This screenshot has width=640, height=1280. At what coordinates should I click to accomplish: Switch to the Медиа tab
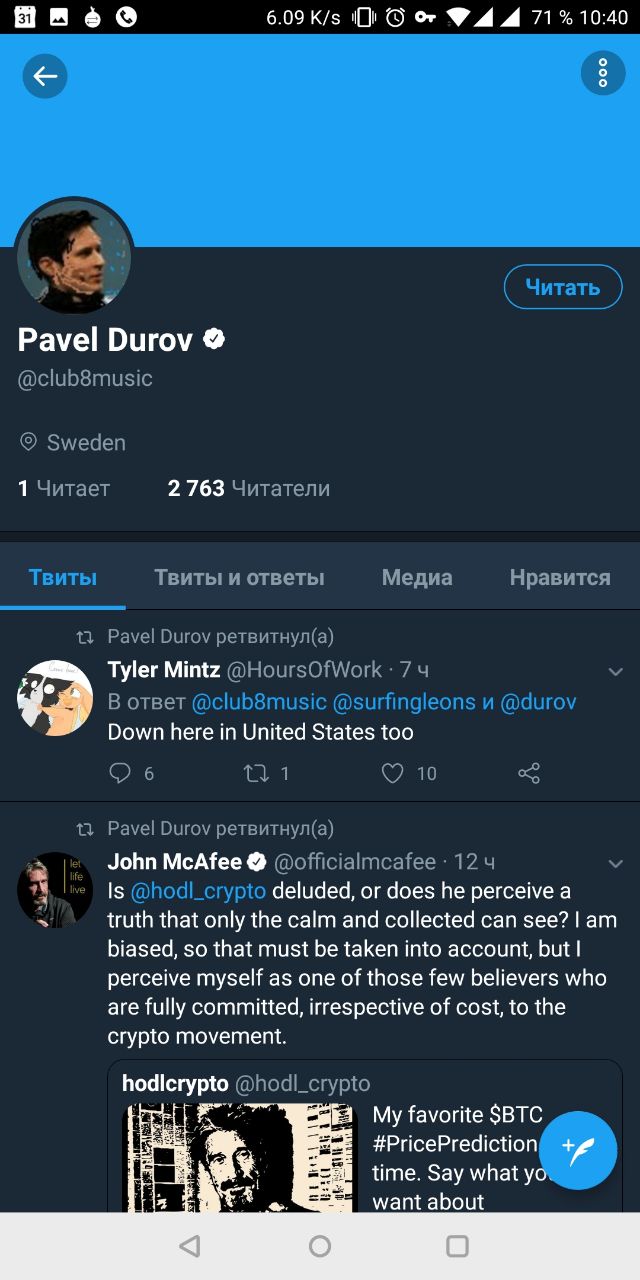pos(417,577)
